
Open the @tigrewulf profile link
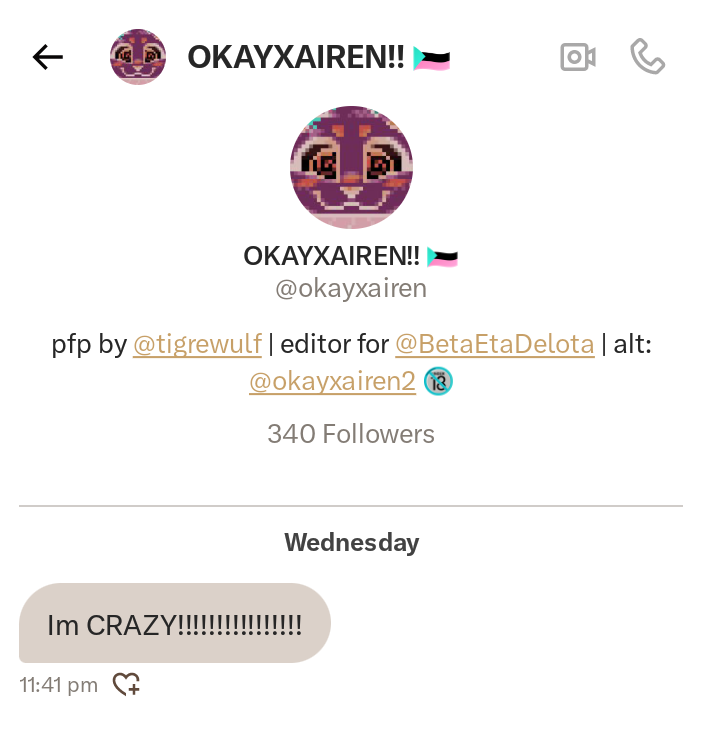(197, 345)
